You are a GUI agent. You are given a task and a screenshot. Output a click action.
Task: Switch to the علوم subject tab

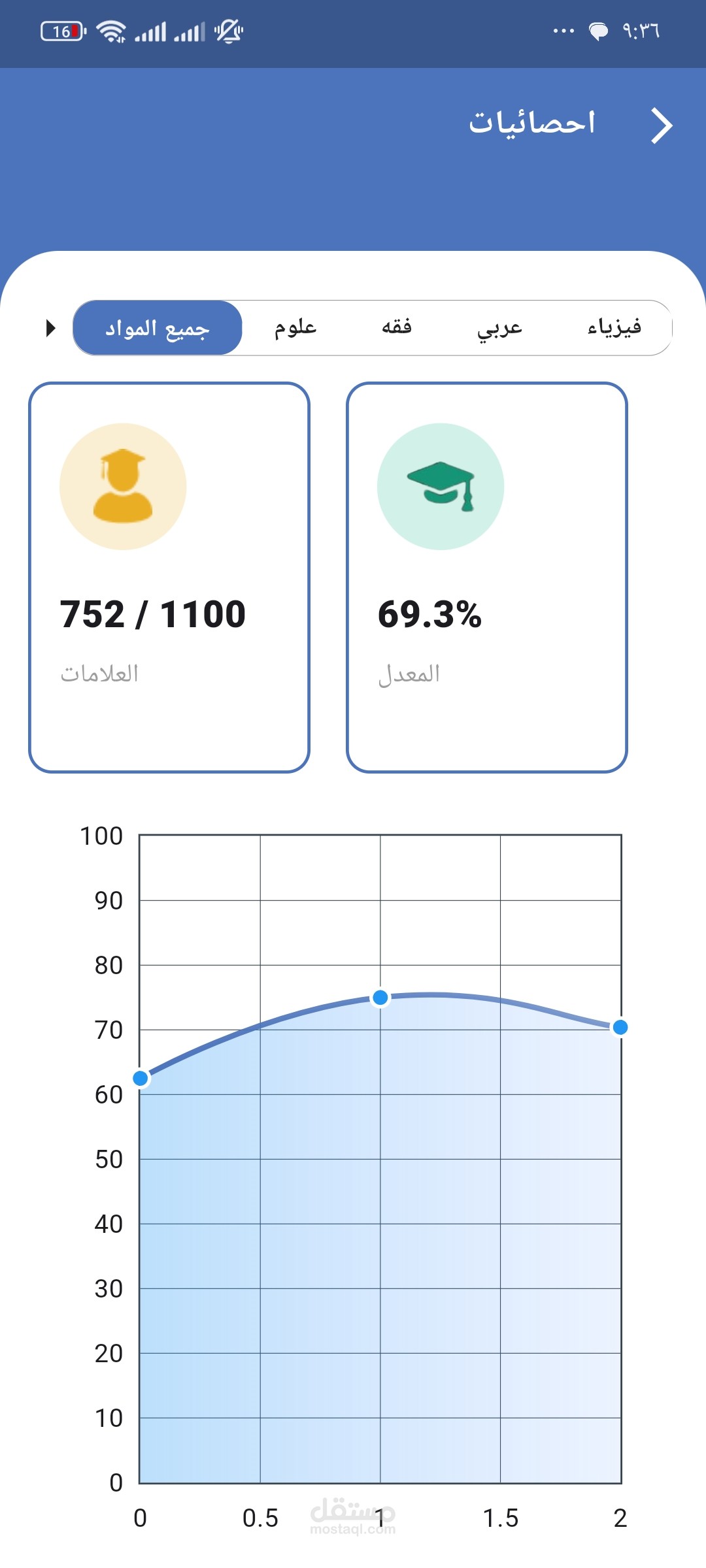pos(295,328)
